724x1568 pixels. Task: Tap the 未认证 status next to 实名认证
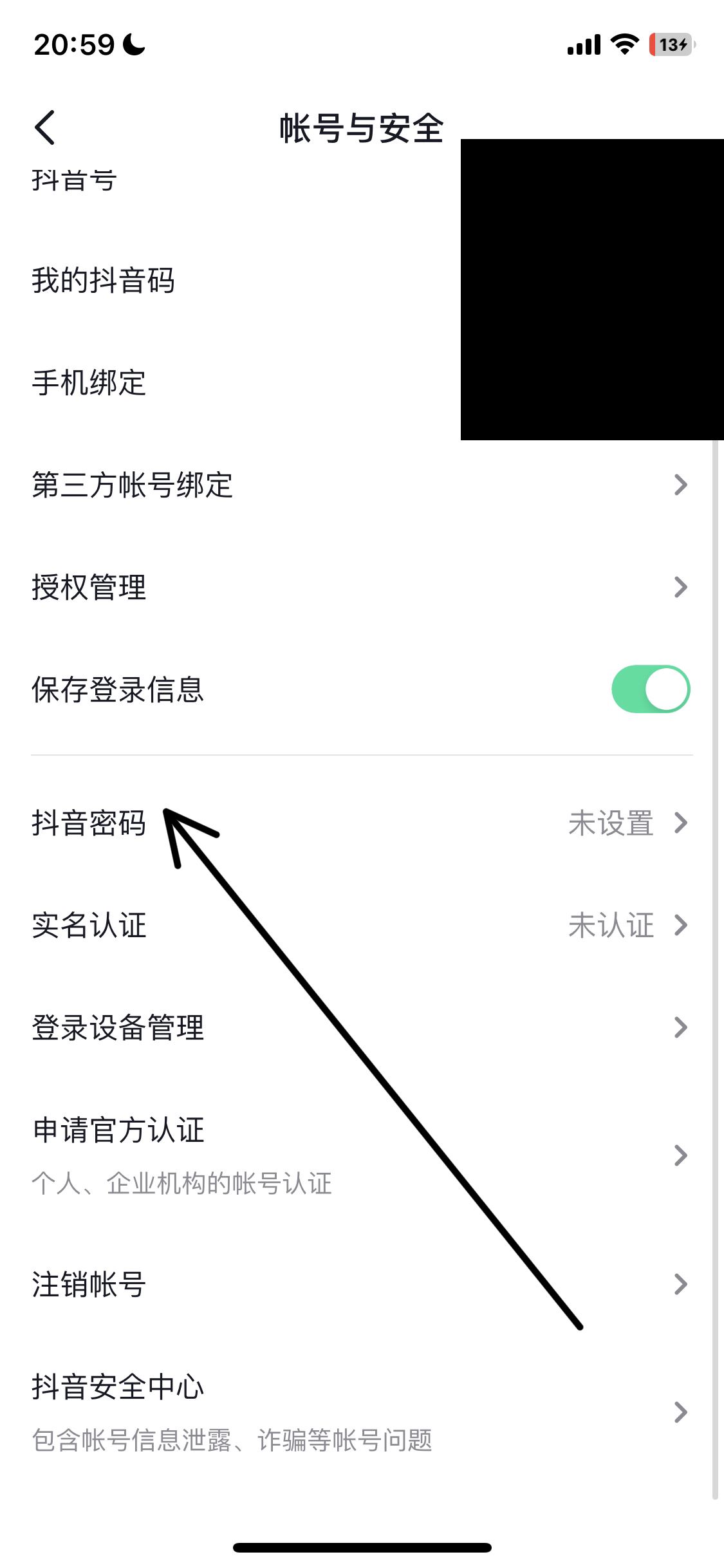[x=610, y=927]
